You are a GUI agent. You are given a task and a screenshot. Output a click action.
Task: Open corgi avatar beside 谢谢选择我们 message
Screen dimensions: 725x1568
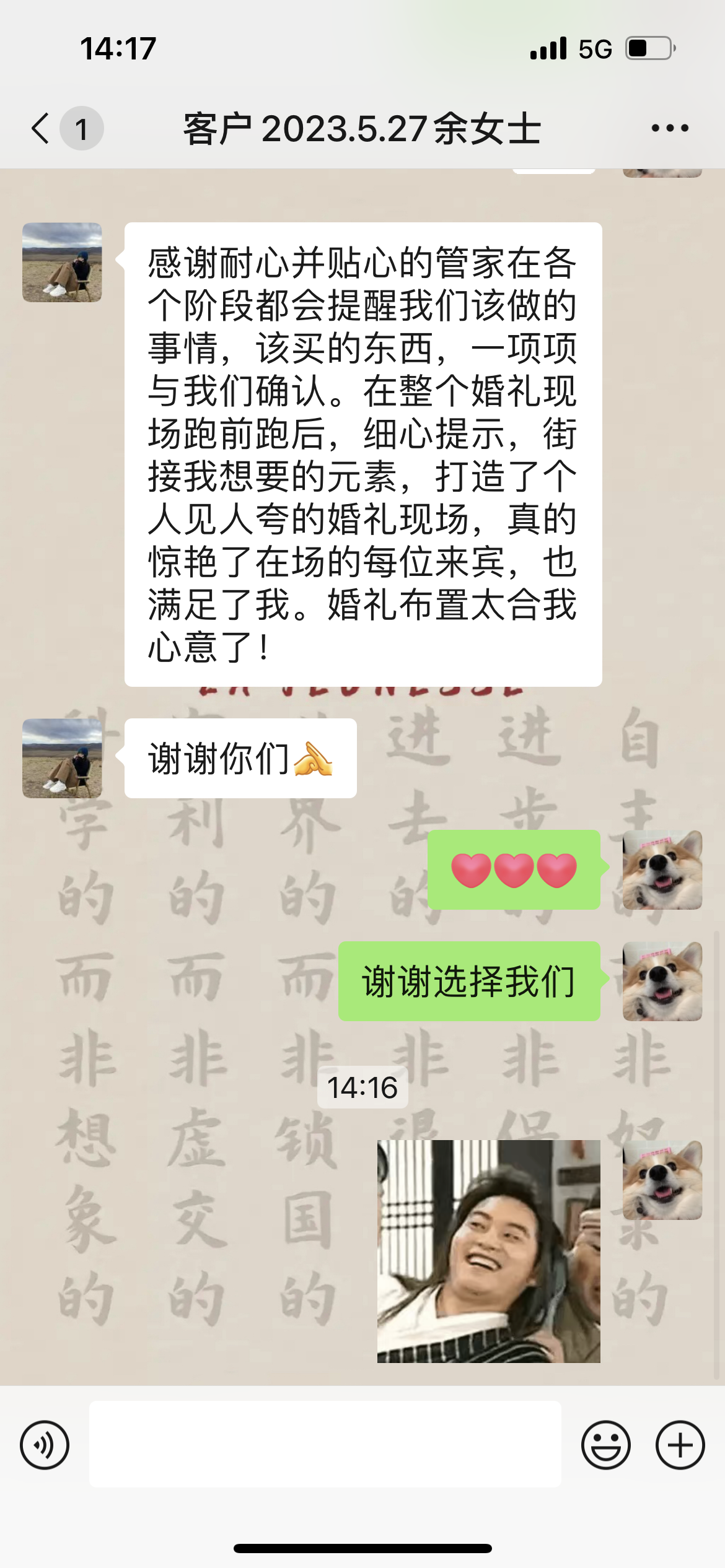pos(662,981)
